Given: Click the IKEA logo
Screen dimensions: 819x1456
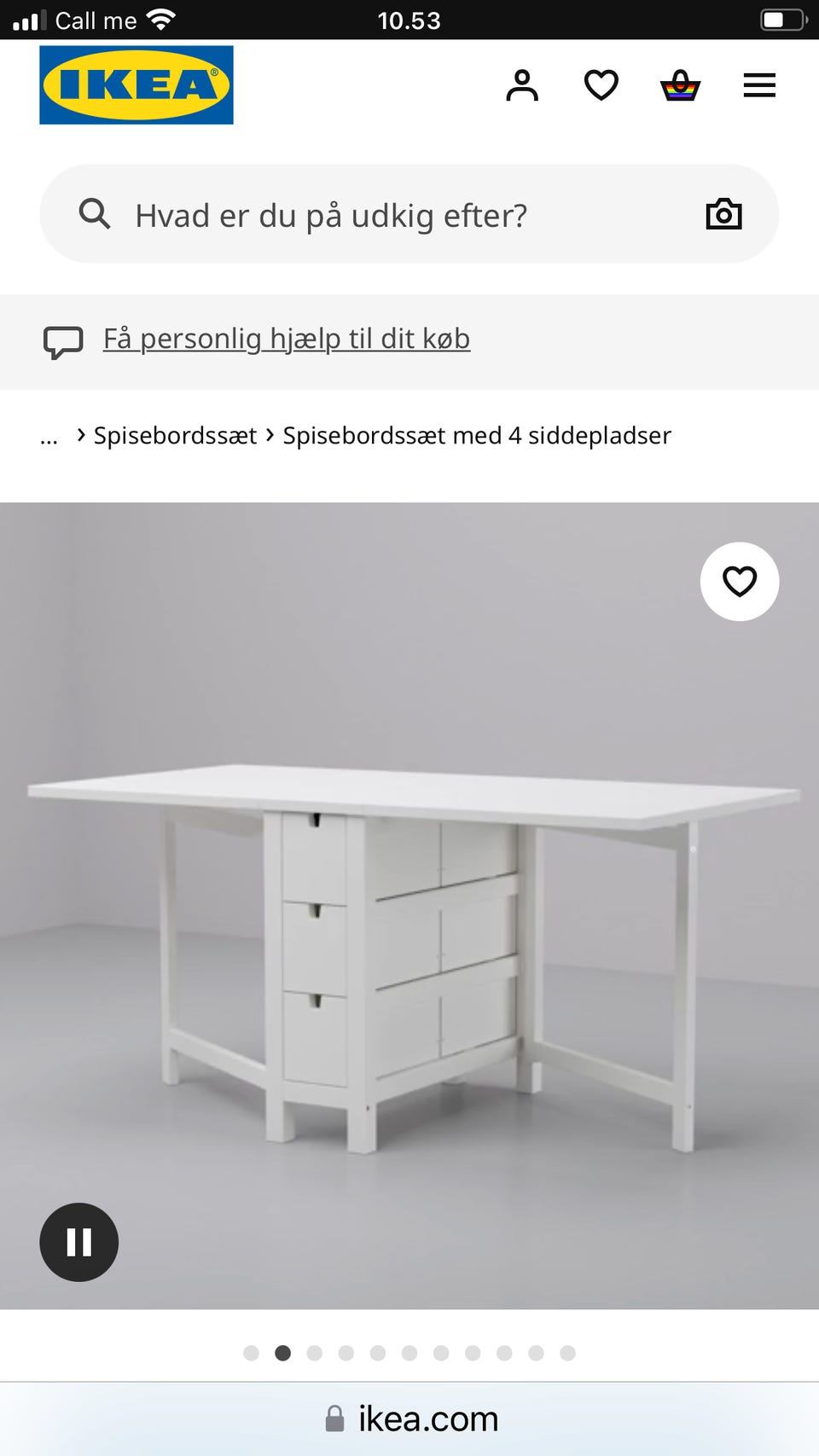Looking at the screenshot, I should pos(135,85).
